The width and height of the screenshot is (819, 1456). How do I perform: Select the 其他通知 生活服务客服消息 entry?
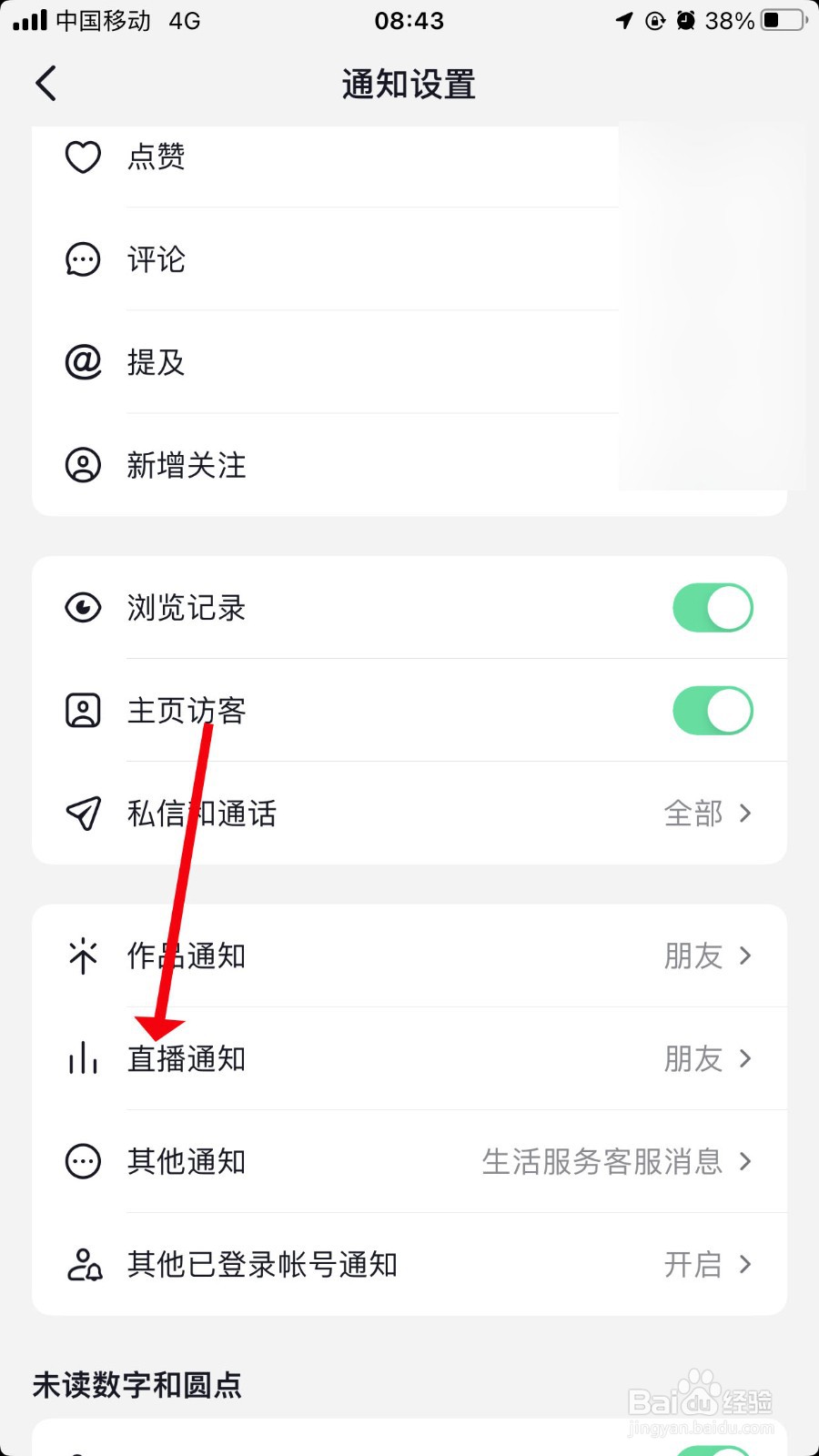click(x=601, y=1161)
